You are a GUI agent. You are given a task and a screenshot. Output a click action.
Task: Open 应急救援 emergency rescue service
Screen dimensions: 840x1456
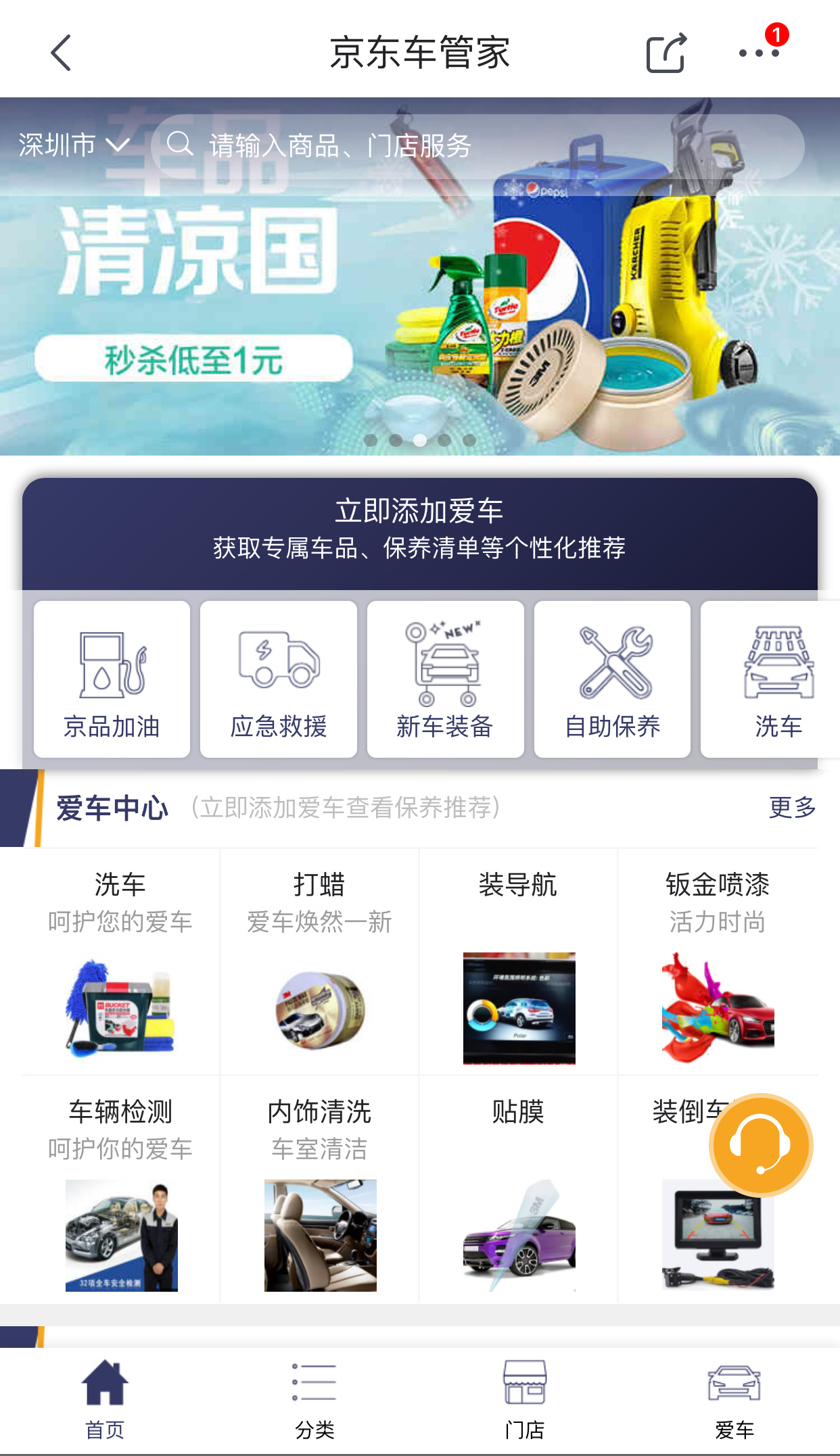[278, 679]
